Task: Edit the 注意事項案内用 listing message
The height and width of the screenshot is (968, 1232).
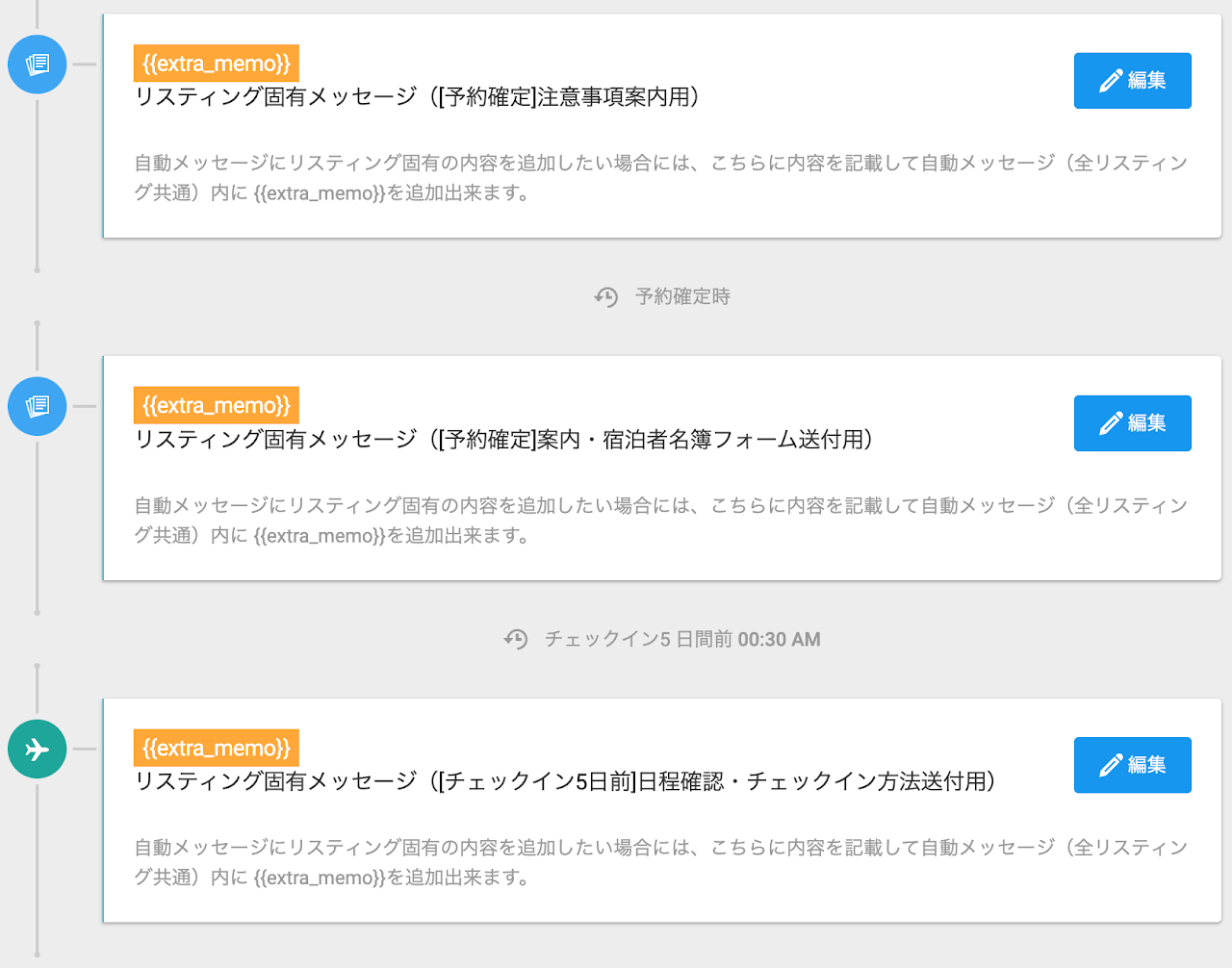Action: (x=1132, y=81)
